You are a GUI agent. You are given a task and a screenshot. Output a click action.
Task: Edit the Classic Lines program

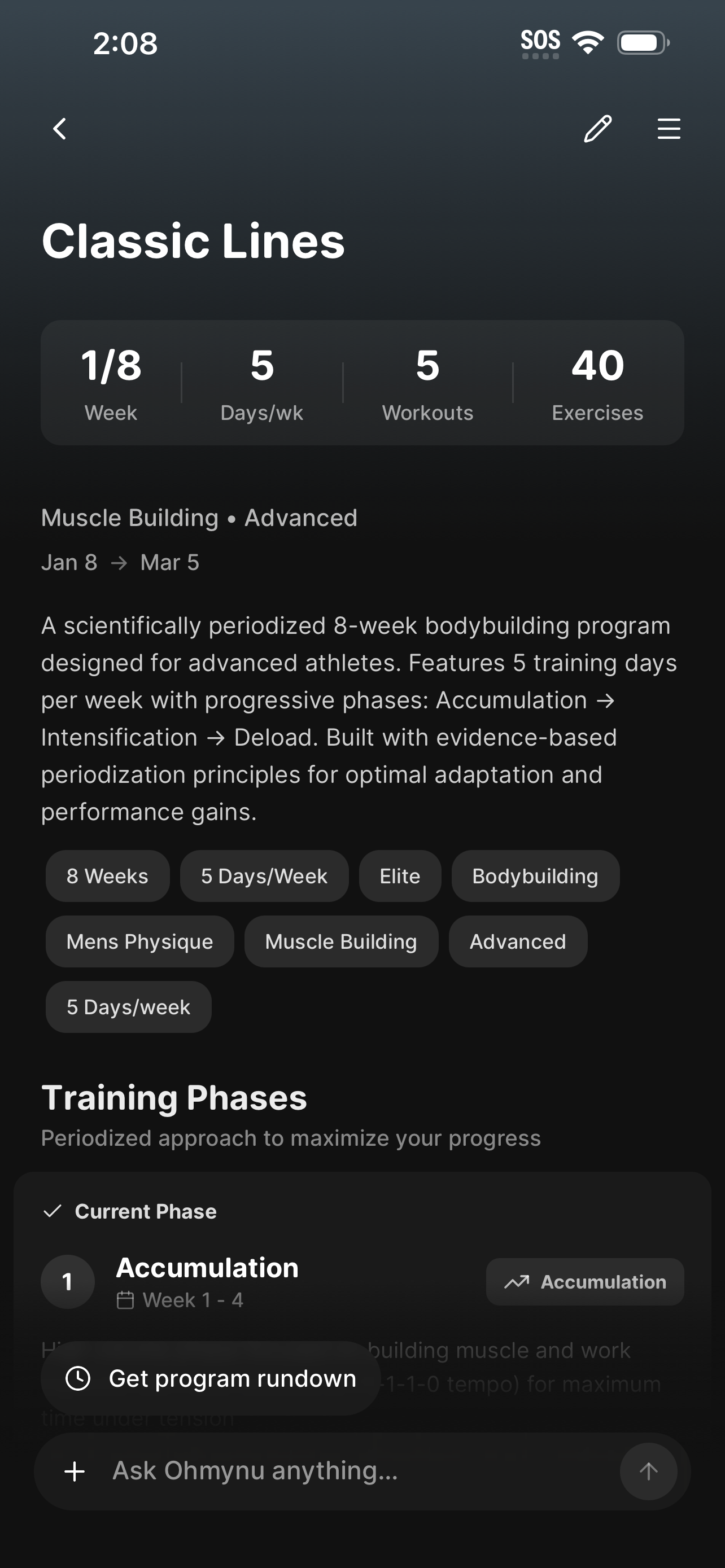[x=597, y=129]
